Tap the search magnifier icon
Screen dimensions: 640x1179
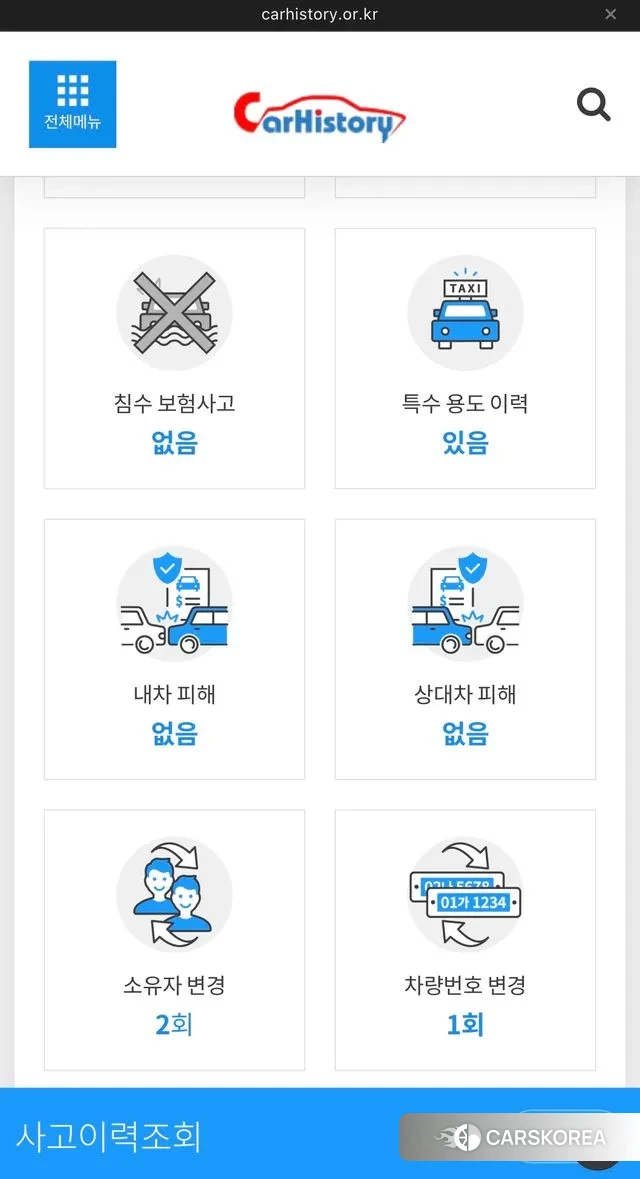(x=594, y=104)
